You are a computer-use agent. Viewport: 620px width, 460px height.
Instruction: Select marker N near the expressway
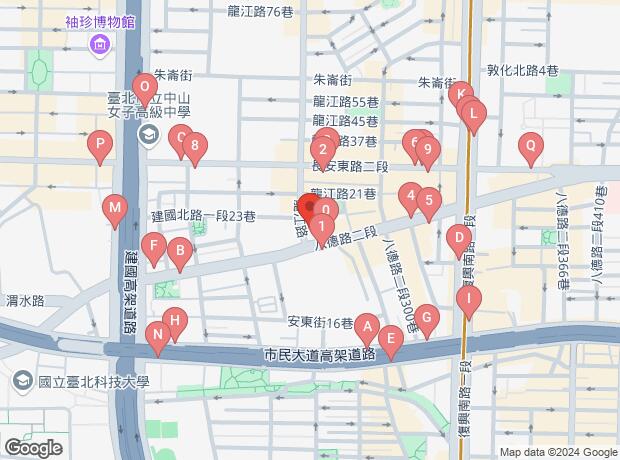point(157,335)
